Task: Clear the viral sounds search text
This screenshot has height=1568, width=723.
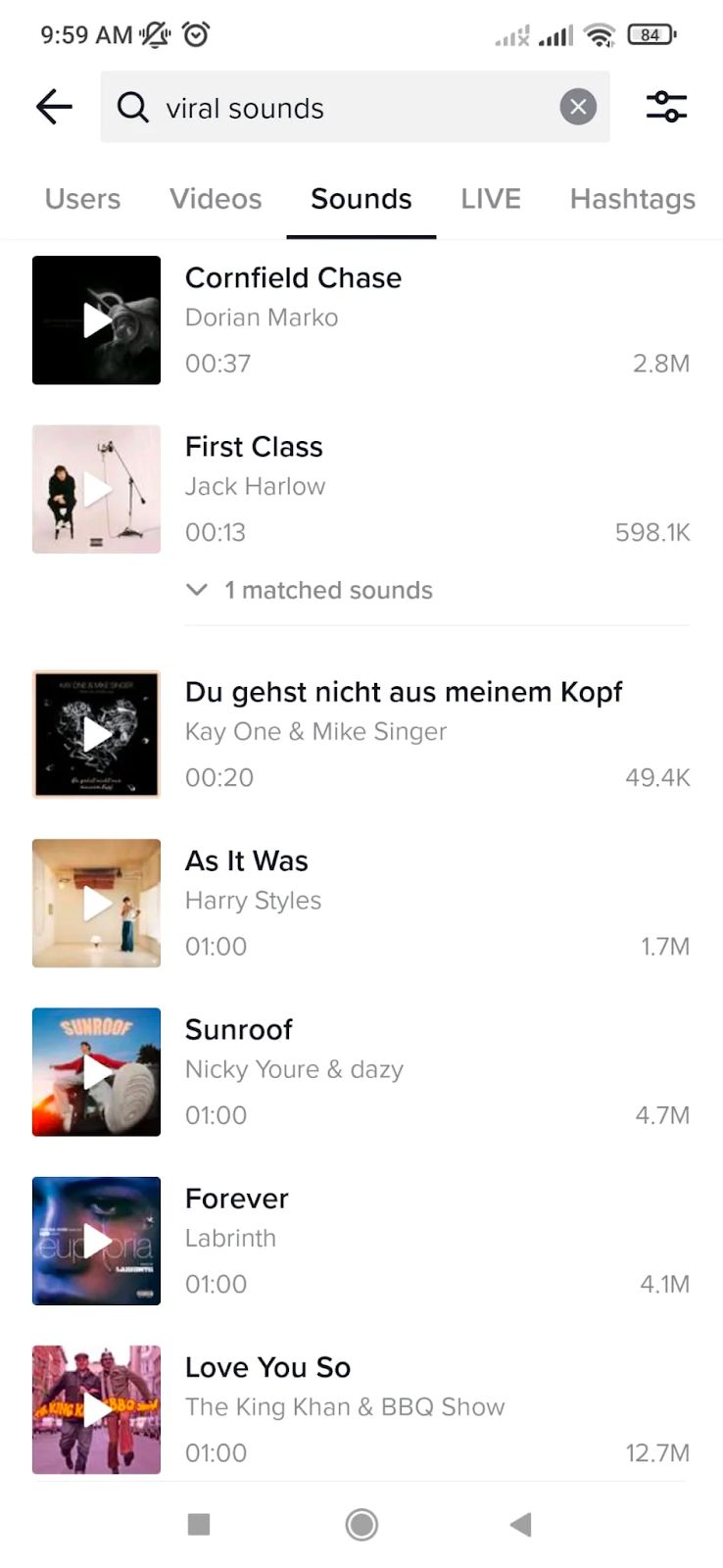Action: [578, 107]
